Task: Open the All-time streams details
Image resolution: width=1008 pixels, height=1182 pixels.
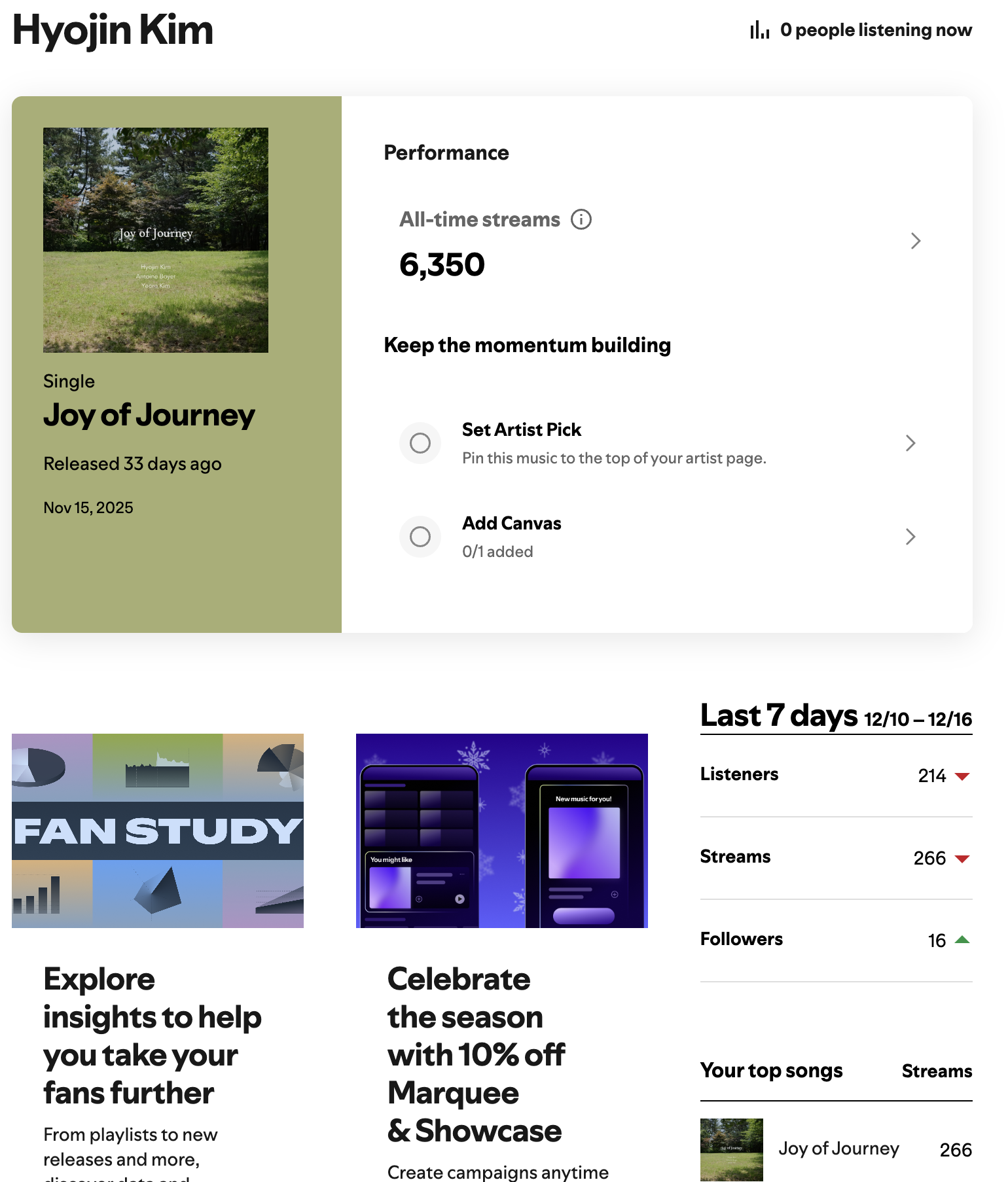Action: point(915,241)
